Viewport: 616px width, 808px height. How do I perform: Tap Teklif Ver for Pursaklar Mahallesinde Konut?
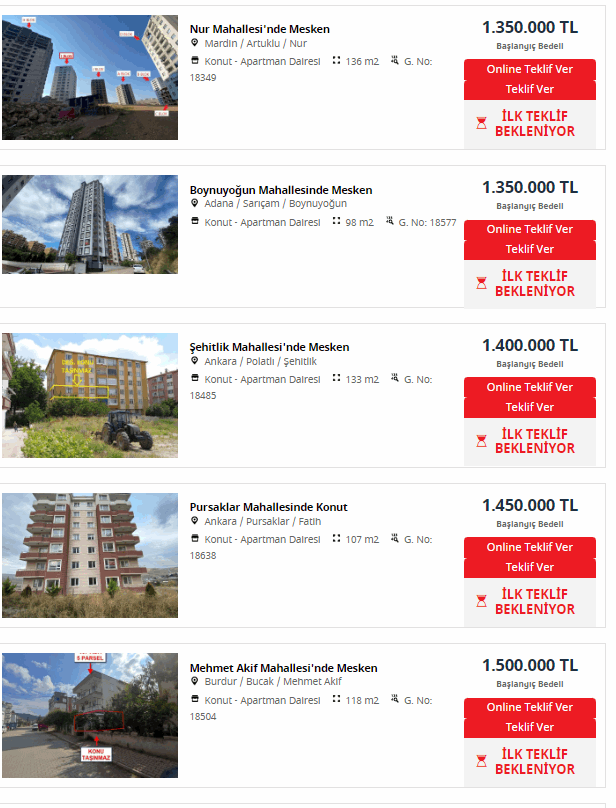[529, 567]
